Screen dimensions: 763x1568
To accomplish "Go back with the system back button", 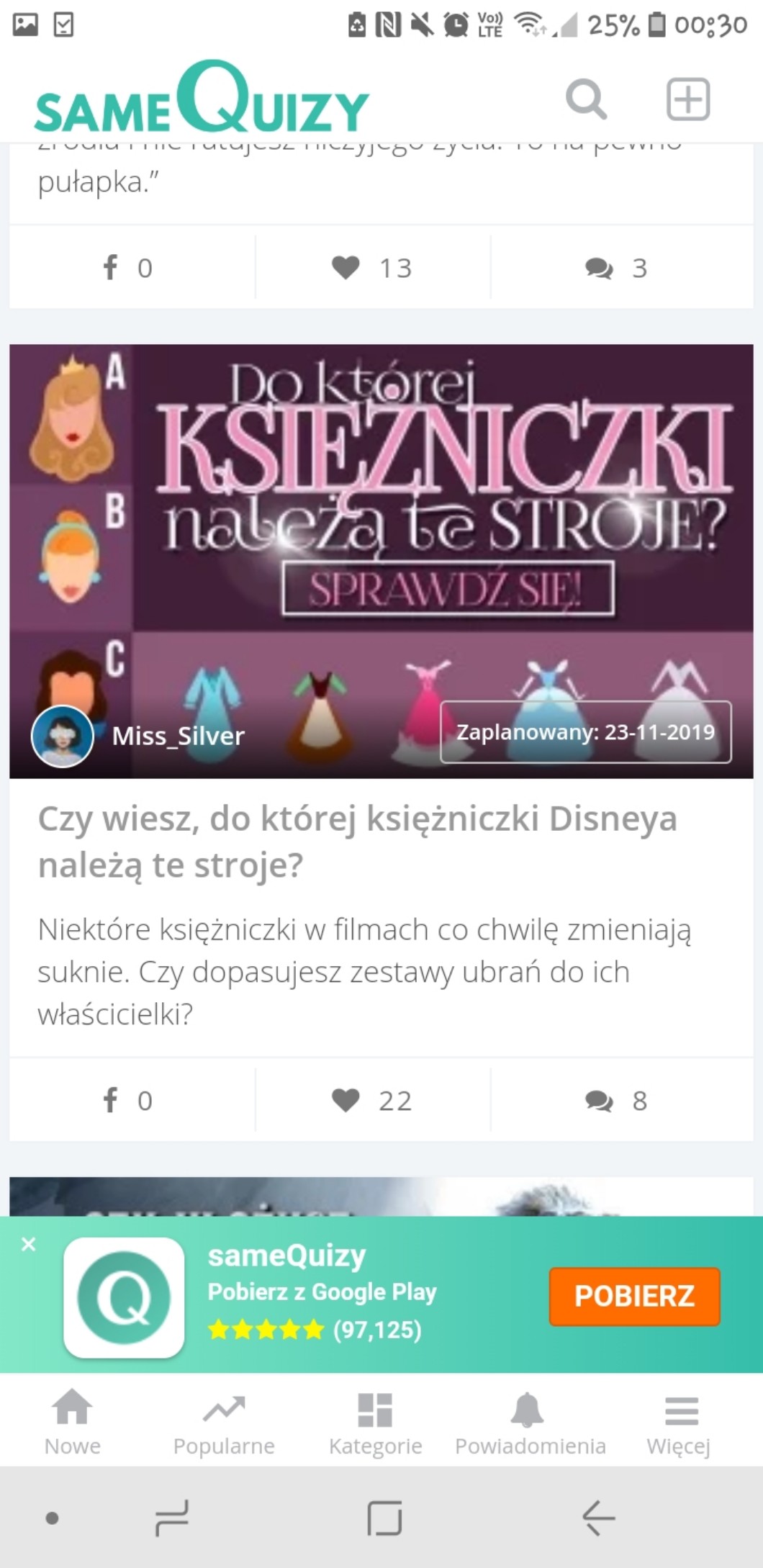I will coord(598,1518).
